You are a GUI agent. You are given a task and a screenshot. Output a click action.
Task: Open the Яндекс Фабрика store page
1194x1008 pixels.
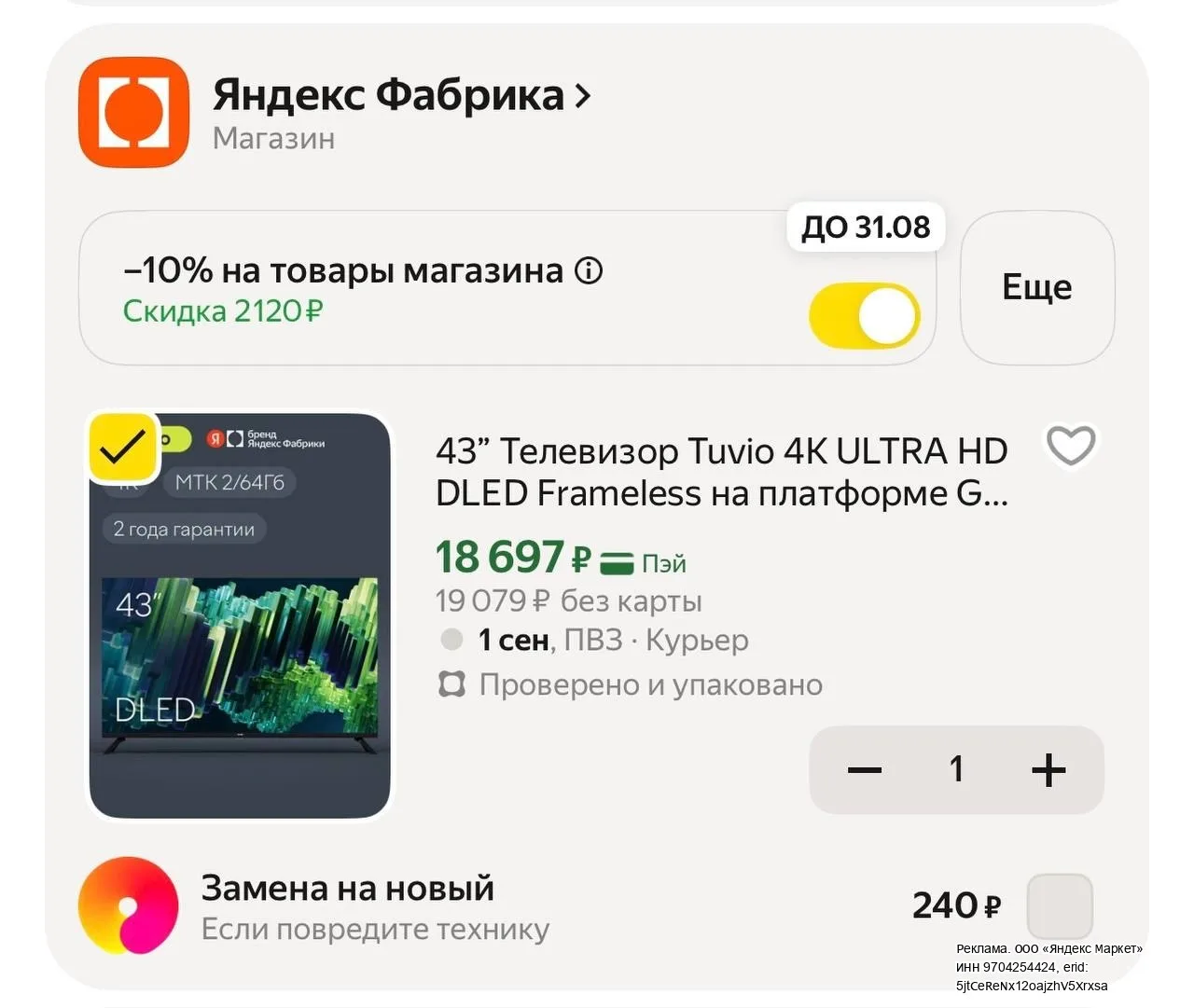click(x=401, y=95)
